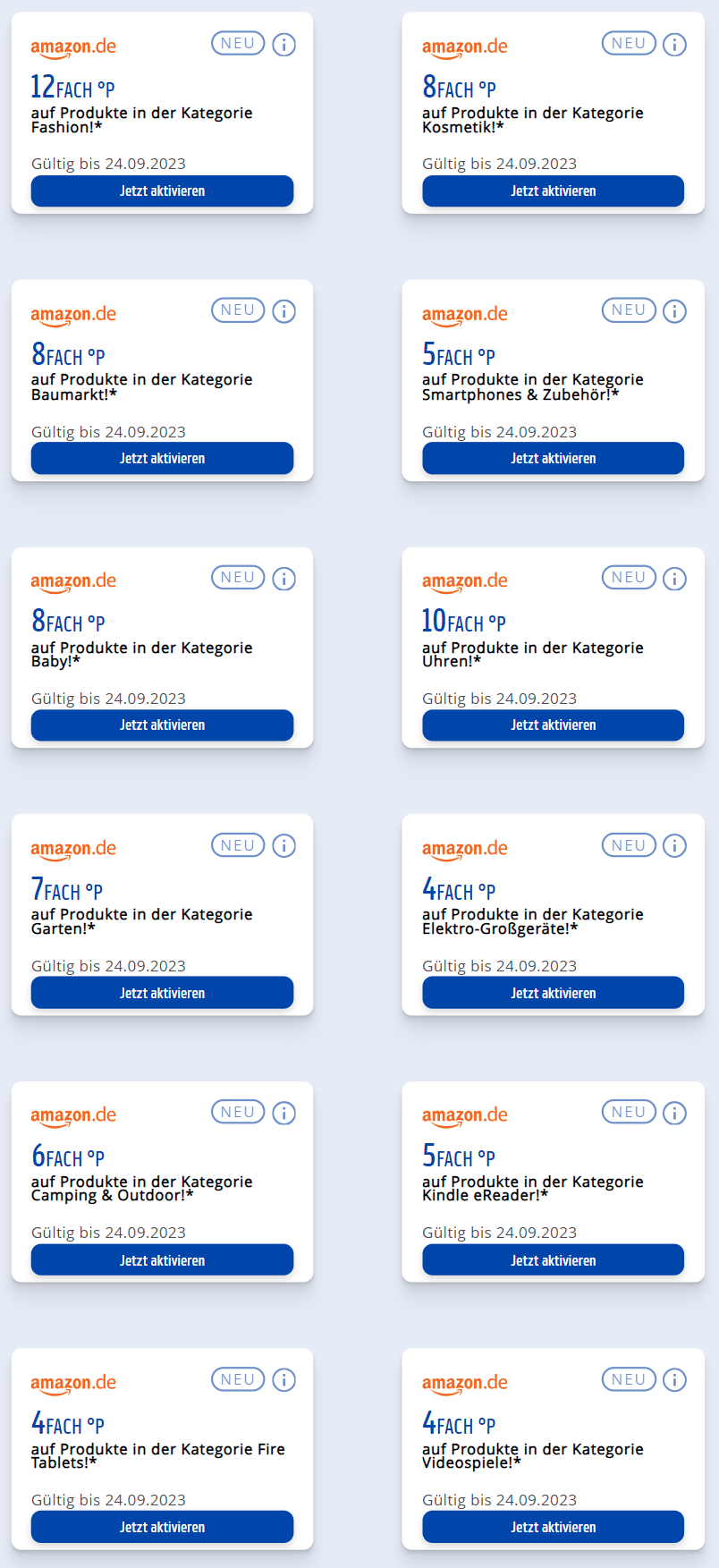Show info for the Kosmetik coupon
The height and width of the screenshot is (1568, 719).
coord(674,44)
